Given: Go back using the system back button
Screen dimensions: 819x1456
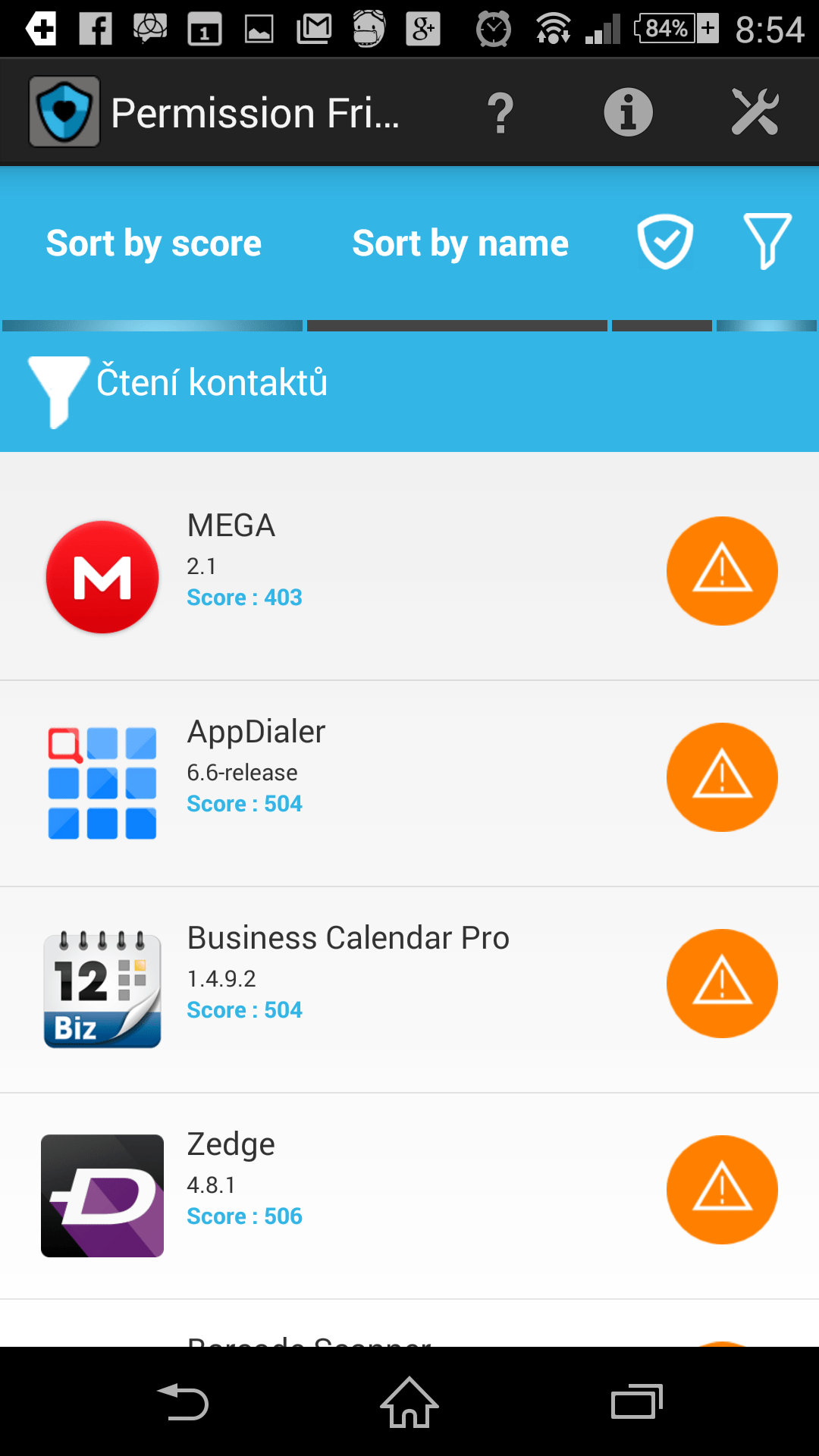Looking at the screenshot, I should point(183,1402).
